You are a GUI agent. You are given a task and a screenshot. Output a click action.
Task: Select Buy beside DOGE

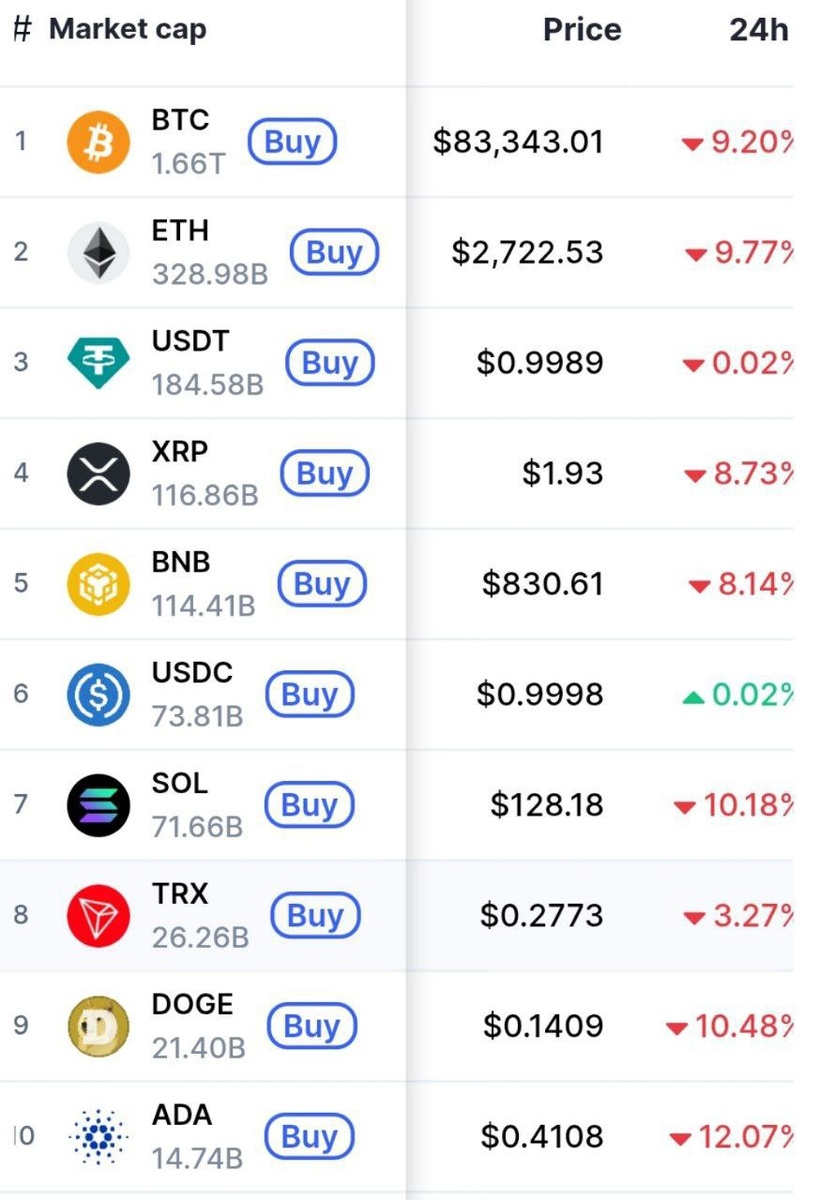pos(312,1027)
